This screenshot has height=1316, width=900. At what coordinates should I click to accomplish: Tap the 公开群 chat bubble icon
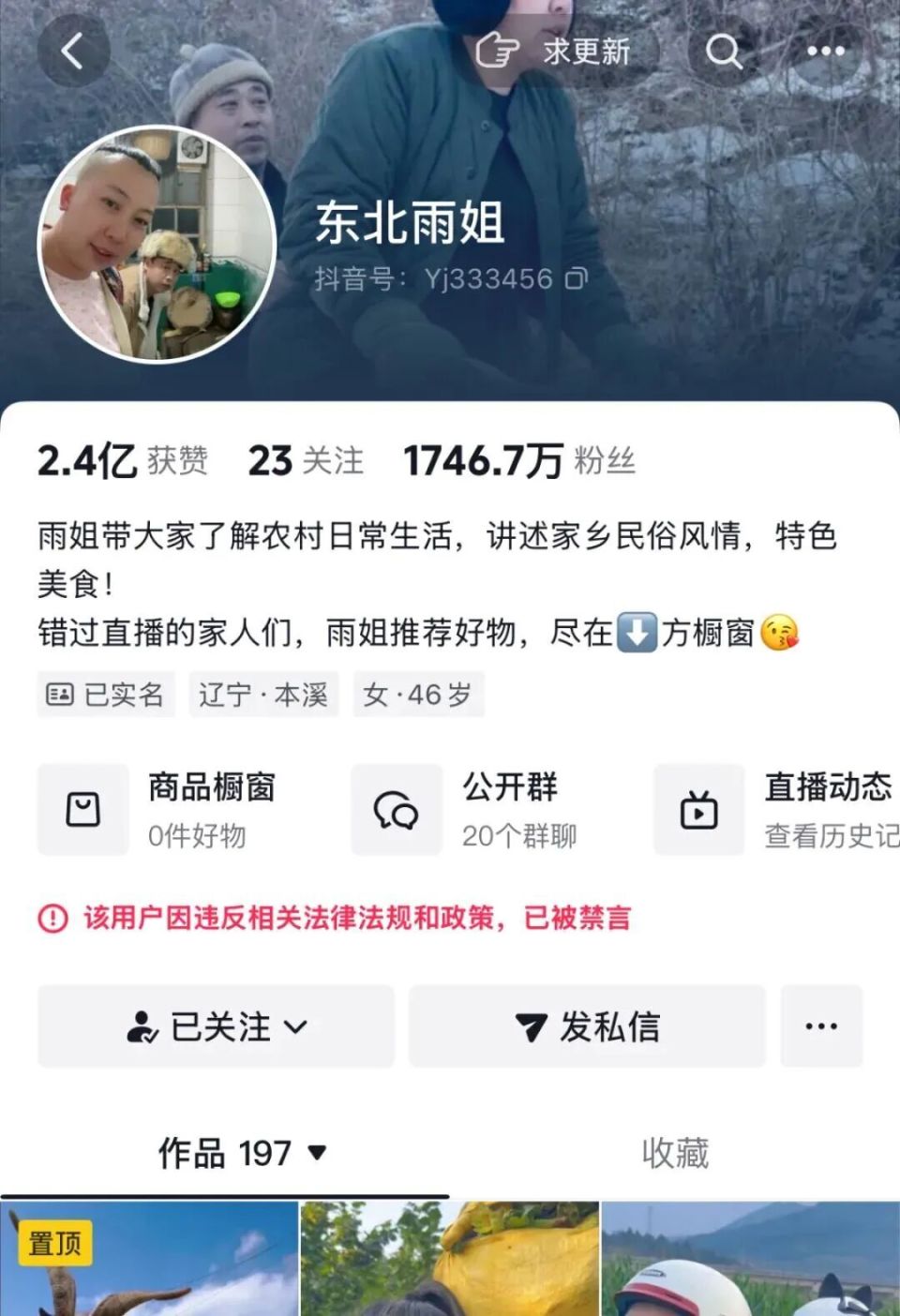pyautogui.click(x=396, y=810)
